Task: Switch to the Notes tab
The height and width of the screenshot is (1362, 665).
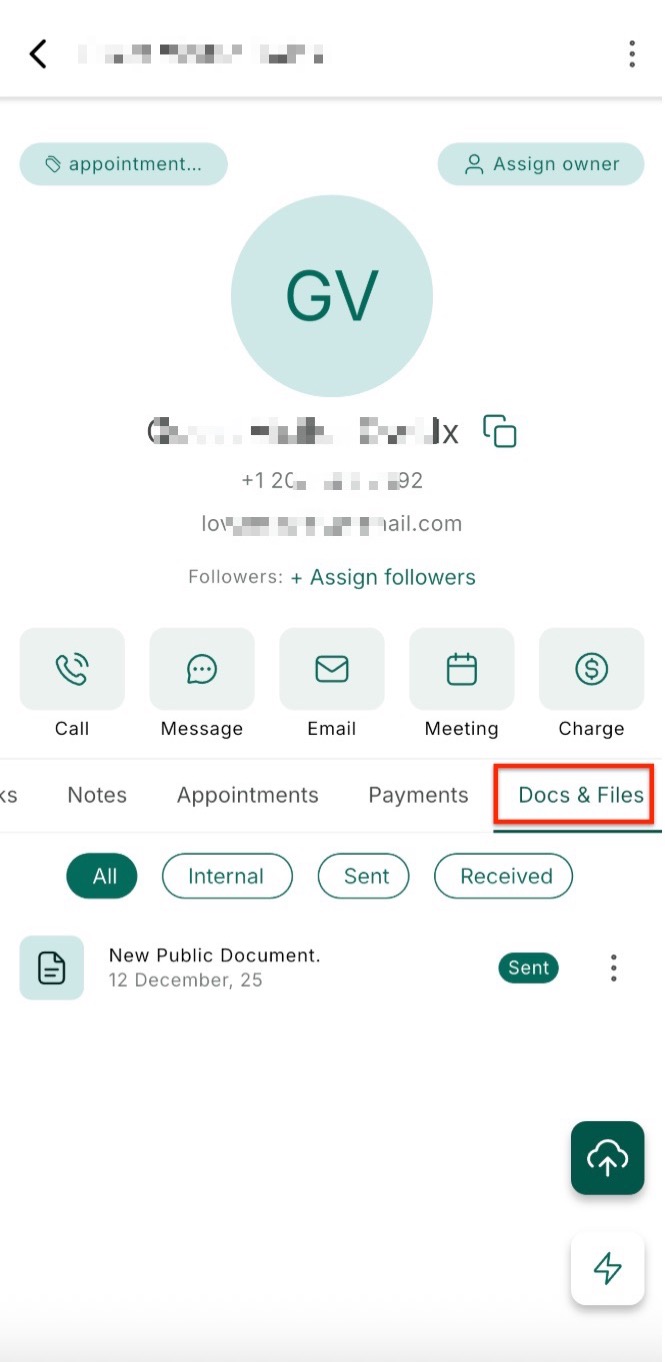Action: pos(97,795)
